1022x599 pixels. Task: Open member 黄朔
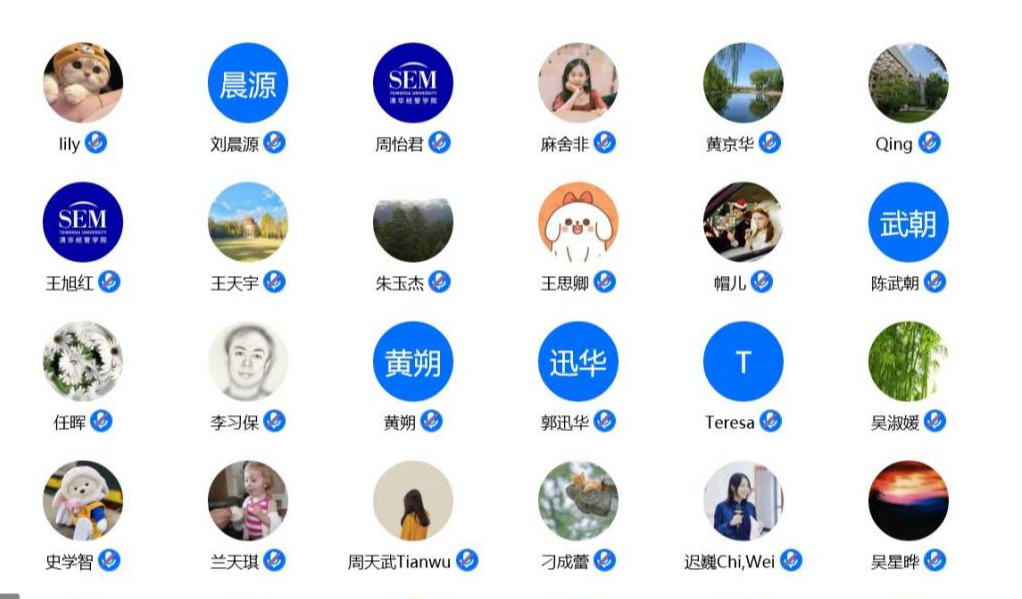[413, 361]
